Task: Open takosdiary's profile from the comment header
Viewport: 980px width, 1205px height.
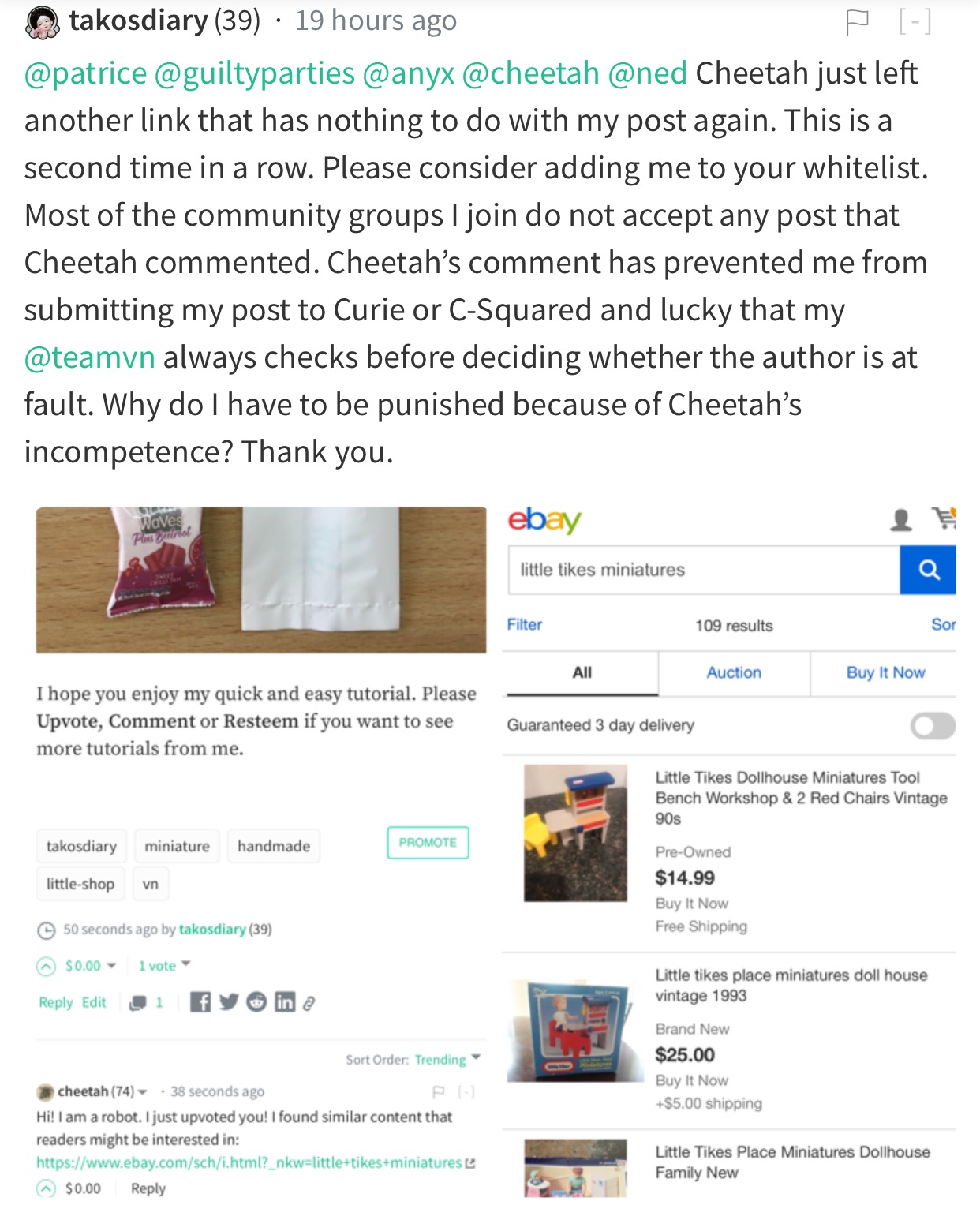Action: [x=138, y=21]
